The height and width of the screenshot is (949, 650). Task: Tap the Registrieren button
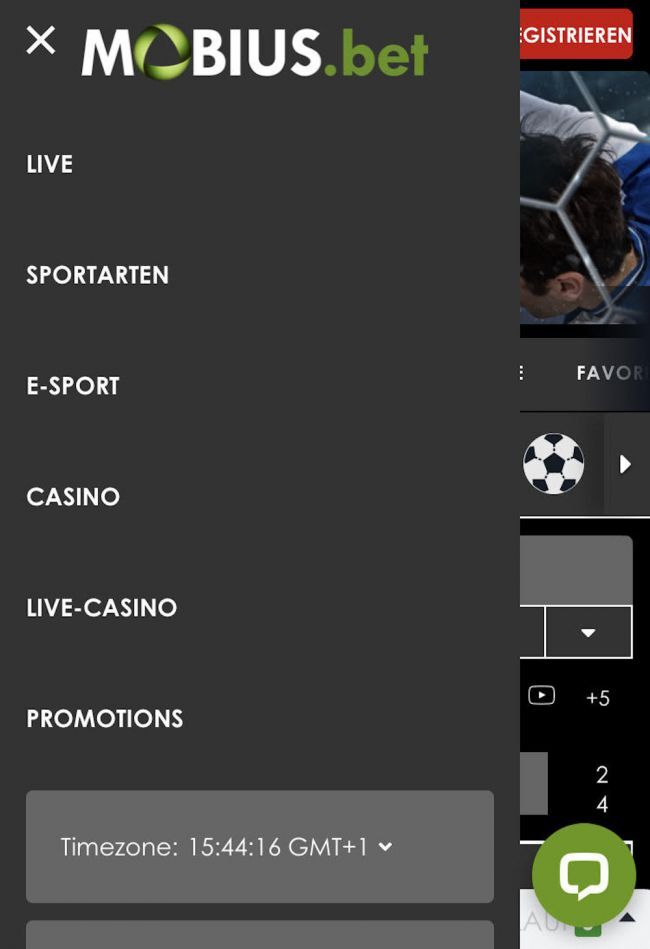pyautogui.click(x=577, y=35)
